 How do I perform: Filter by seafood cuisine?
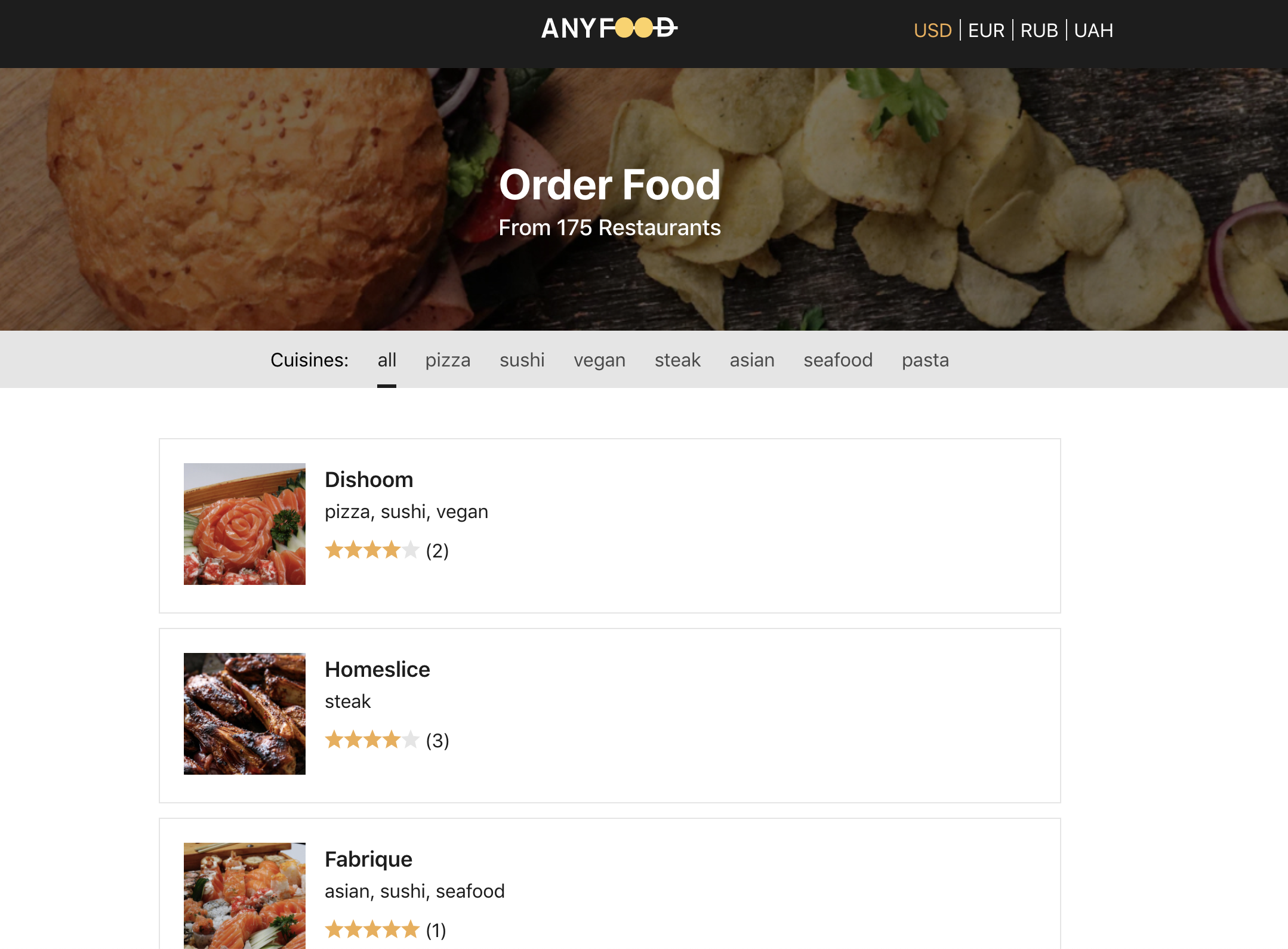[x=838, y=360]
